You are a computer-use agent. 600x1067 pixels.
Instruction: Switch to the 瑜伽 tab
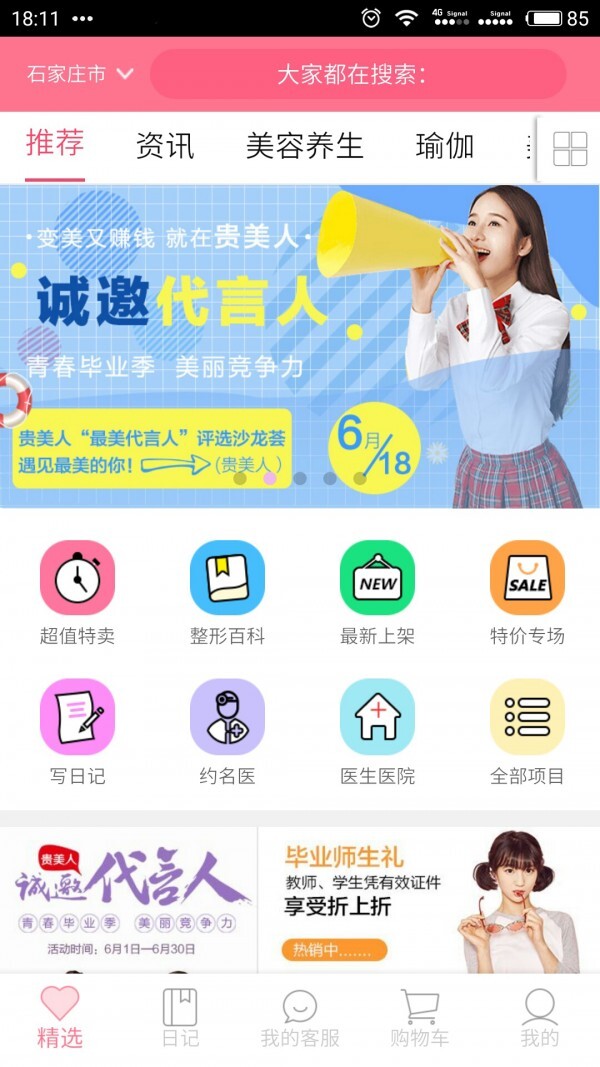coord(444,146)
